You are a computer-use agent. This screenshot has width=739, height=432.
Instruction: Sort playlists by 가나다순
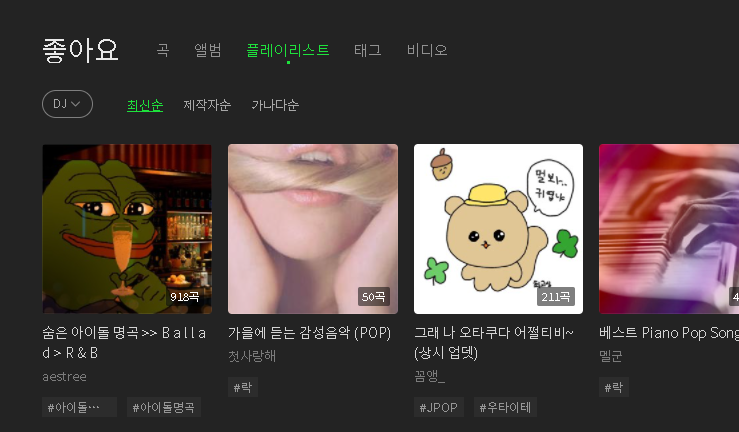coord(275,105)
